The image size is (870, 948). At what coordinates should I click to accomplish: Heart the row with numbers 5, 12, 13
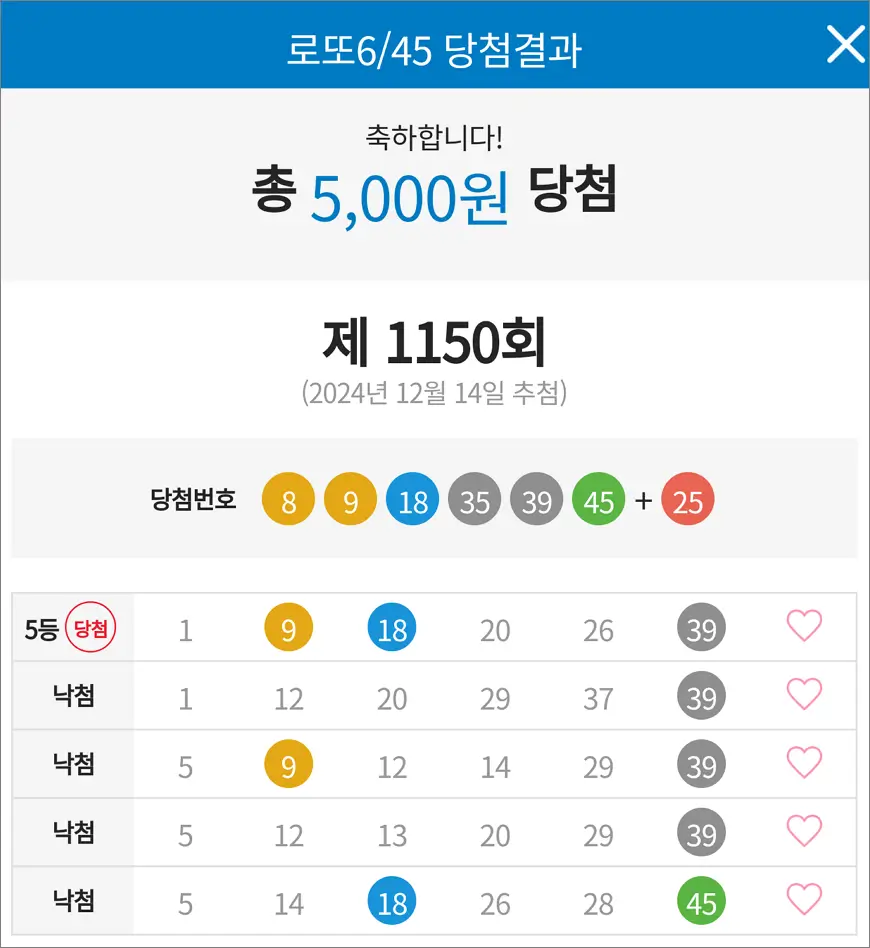(x=804, y=831)
